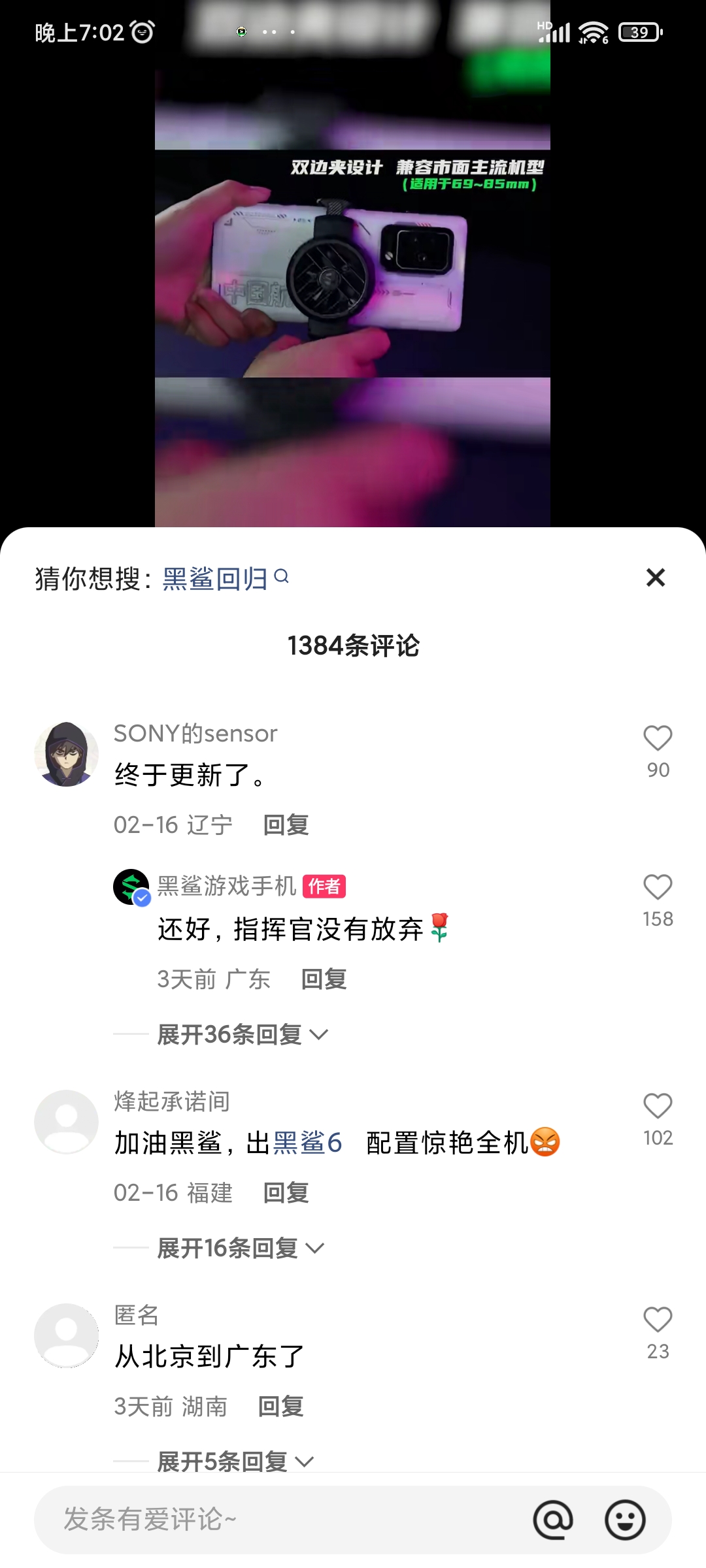Expand the 36 replies
The image size is (706, 1568).
(243, 1035)
